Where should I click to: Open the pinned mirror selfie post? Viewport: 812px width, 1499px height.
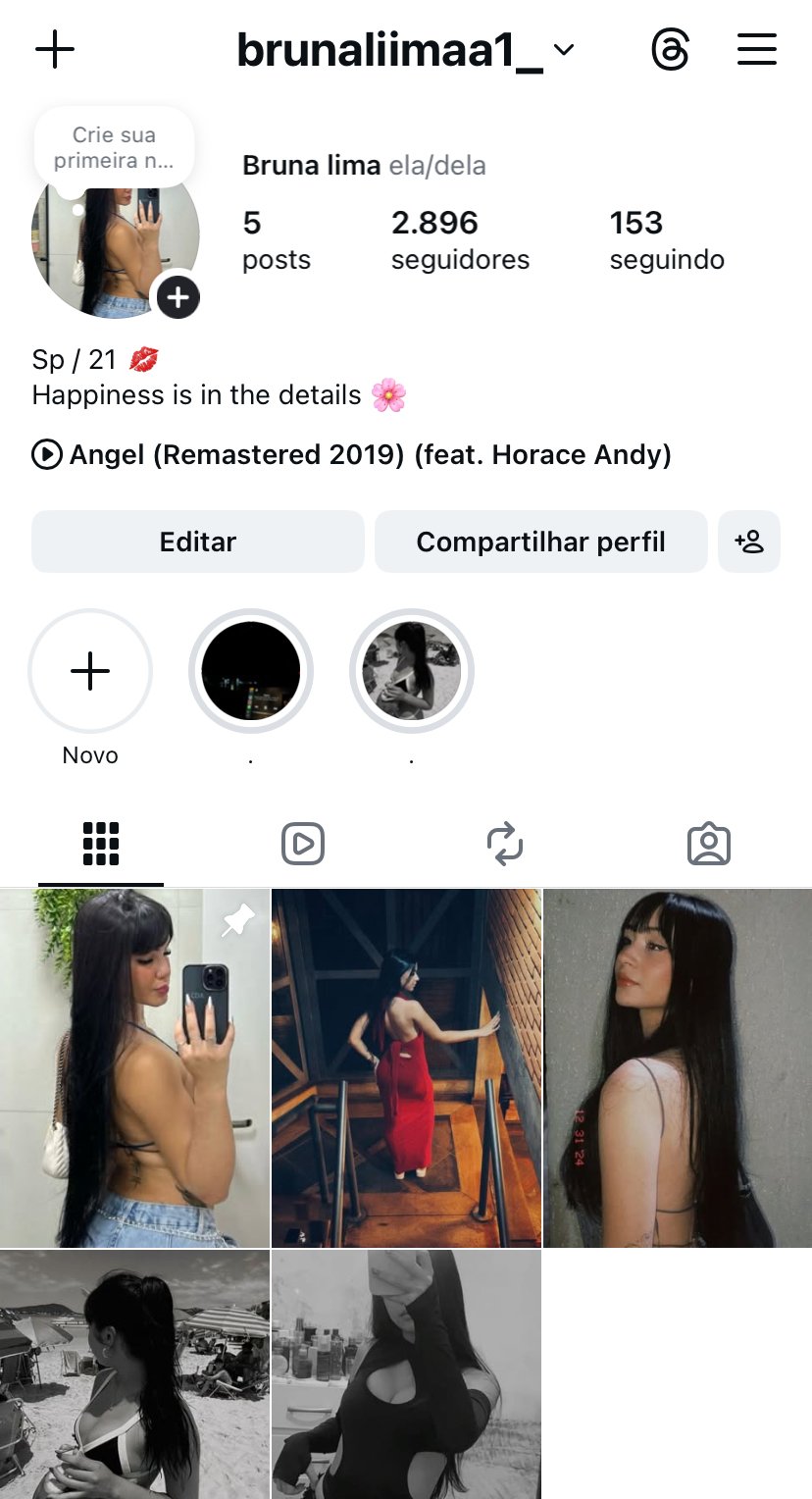[x=134, y=1067]
